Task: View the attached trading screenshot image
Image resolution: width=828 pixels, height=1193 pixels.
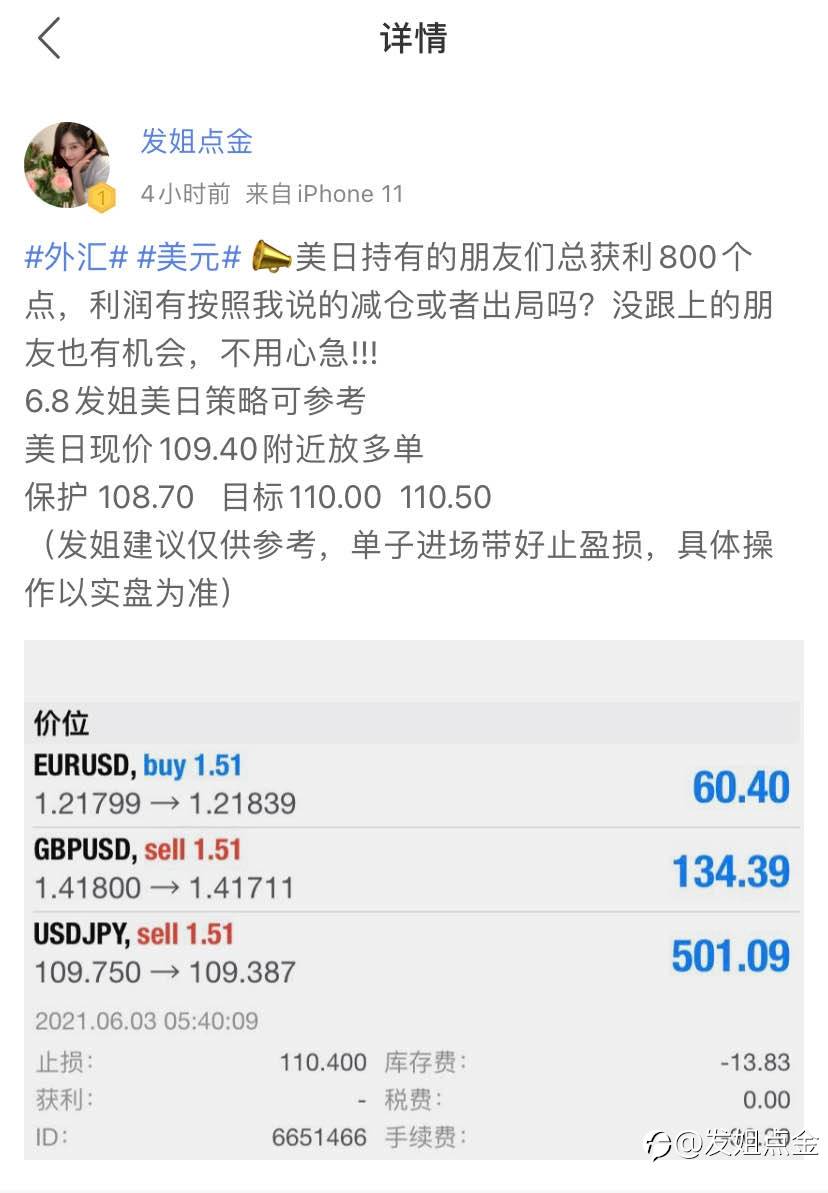Action: click(413, 899)
